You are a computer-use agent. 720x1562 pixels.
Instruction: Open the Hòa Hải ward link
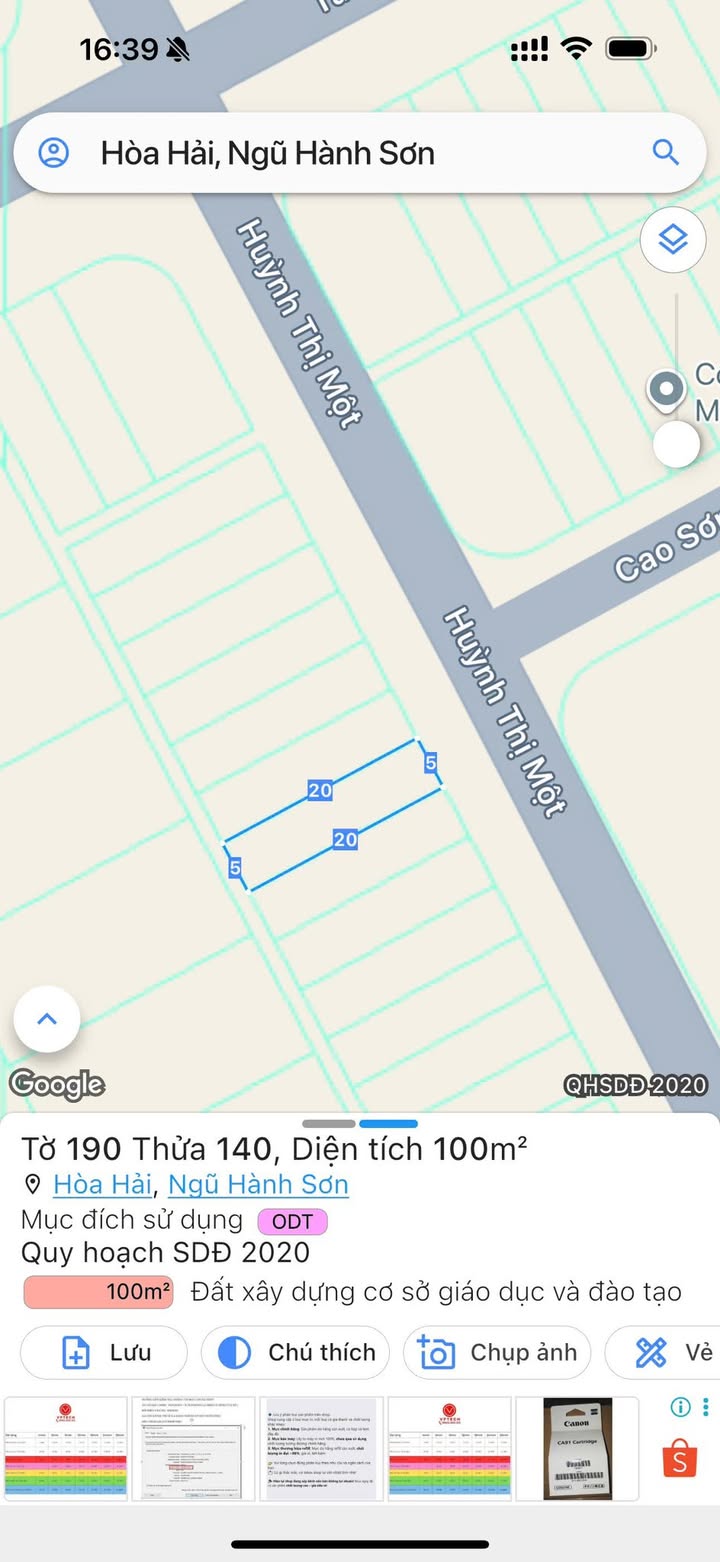coord(102,1185)
